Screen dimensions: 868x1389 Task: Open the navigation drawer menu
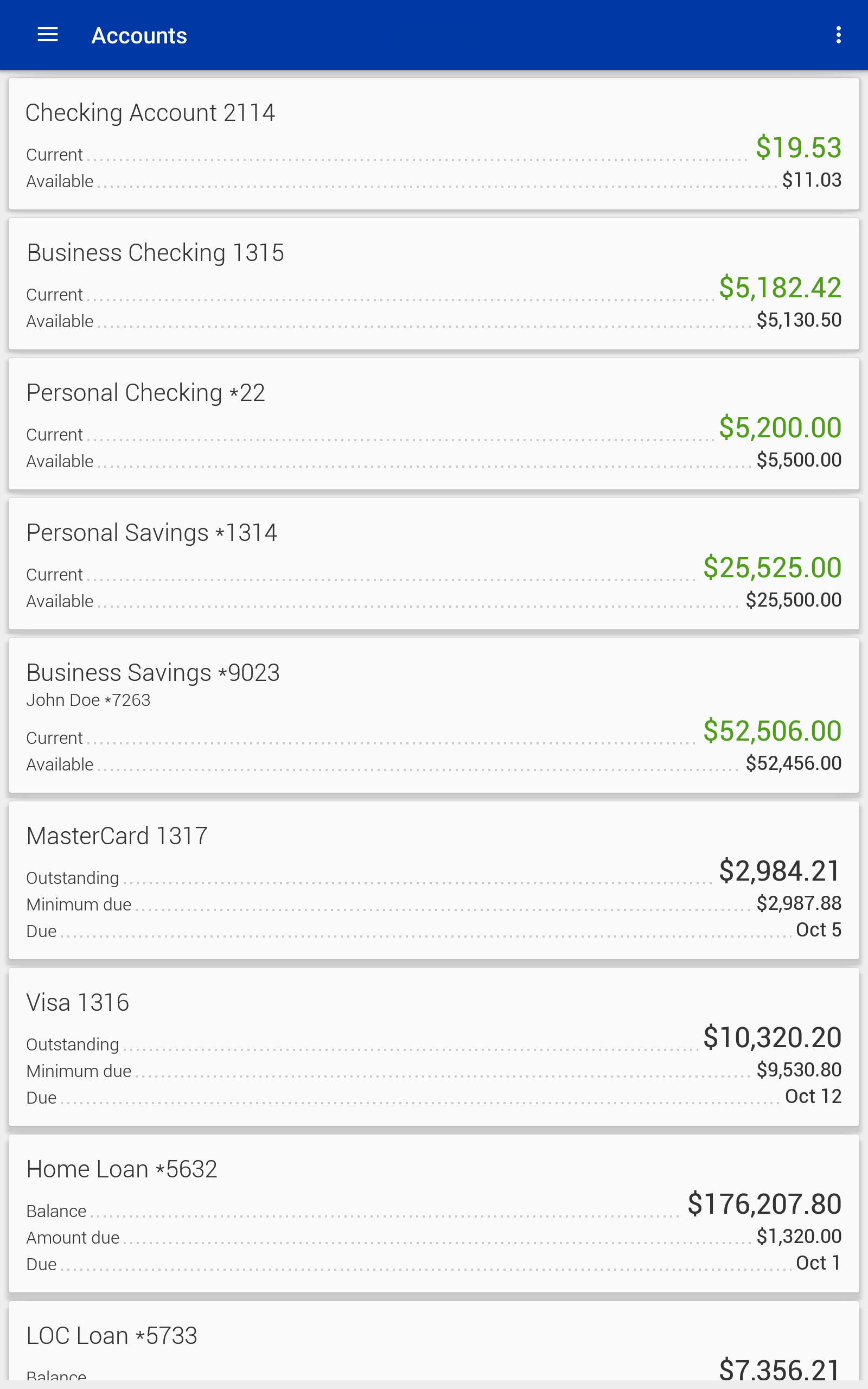pos(47,34)
